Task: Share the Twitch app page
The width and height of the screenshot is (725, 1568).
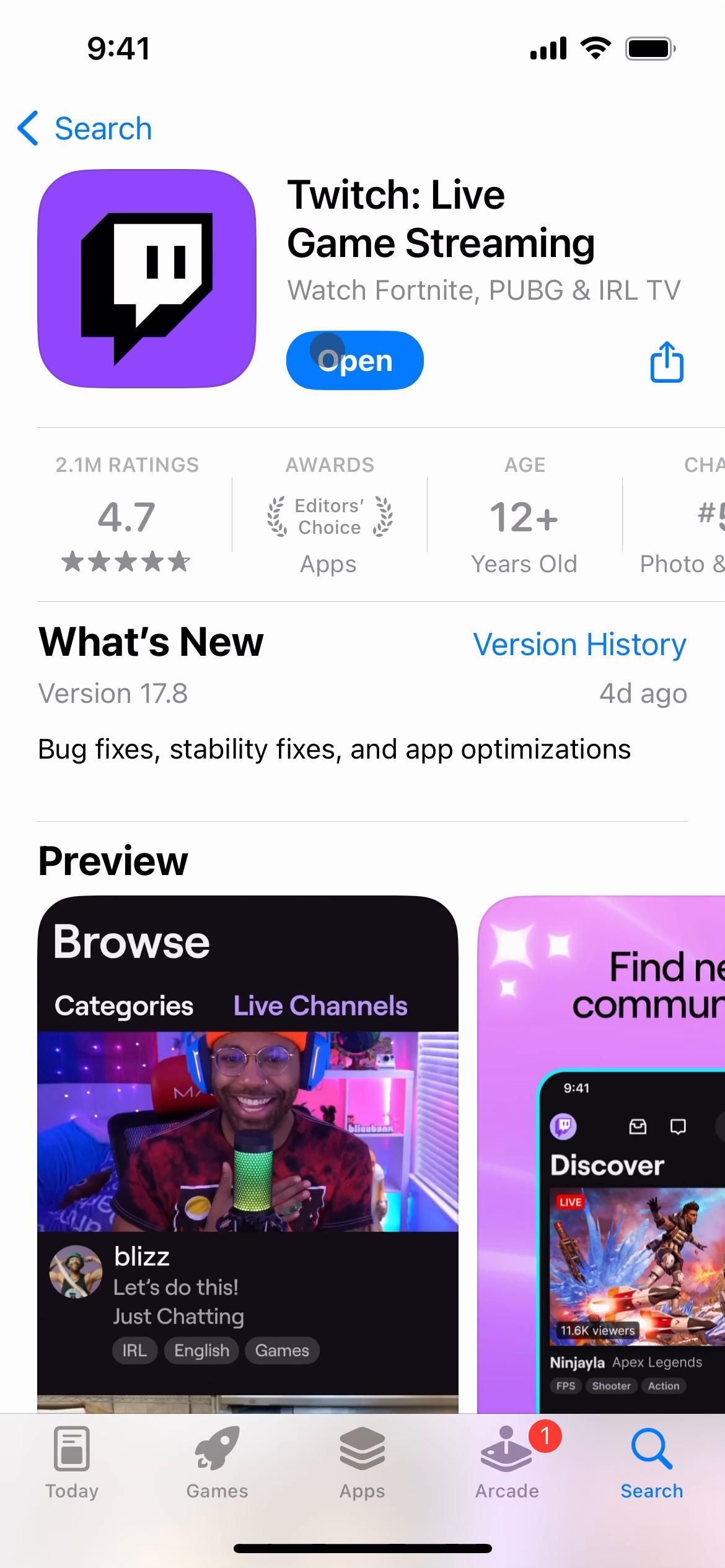Action: point(667,362)
